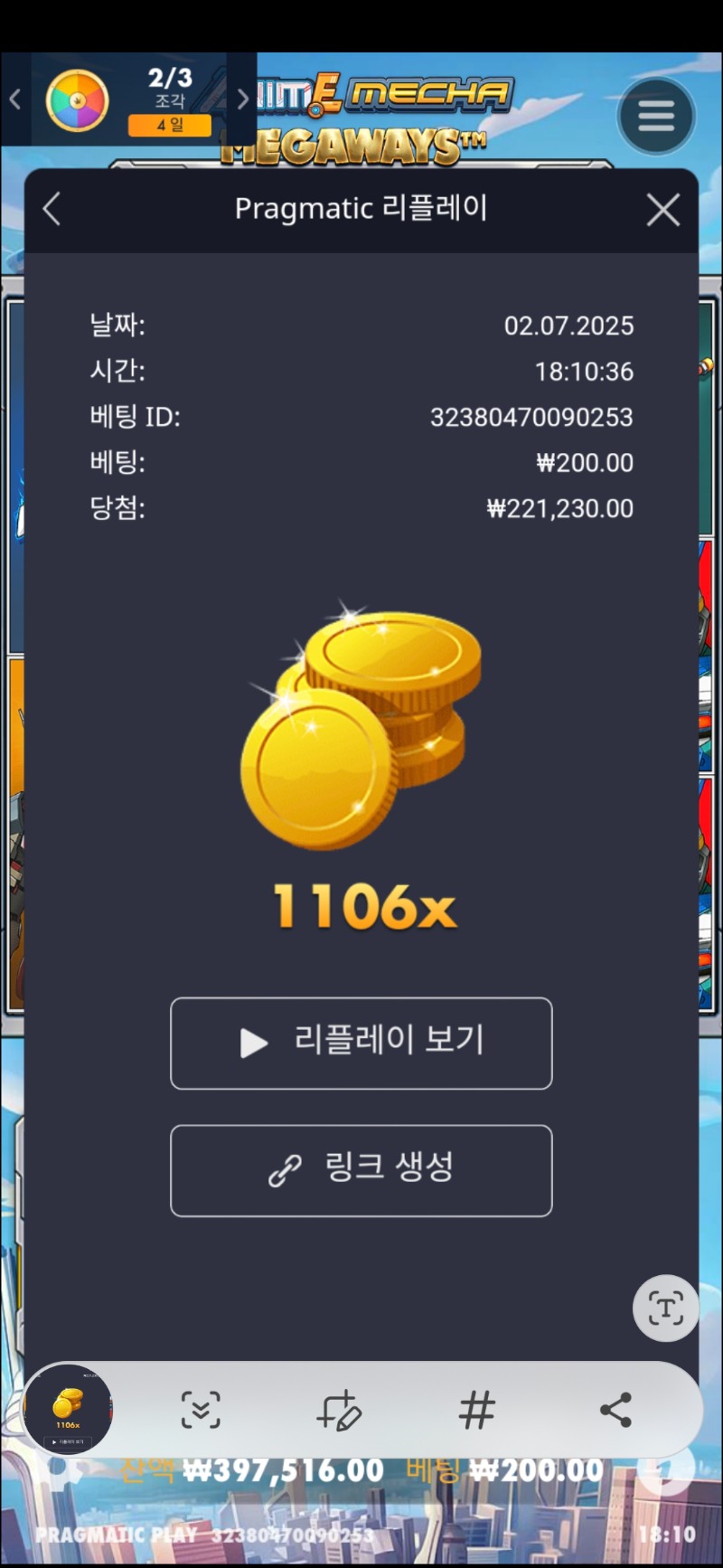Open the spin wheel puzzle piece widget
This screenshot has width=723, height=1568.
[78, 101]
